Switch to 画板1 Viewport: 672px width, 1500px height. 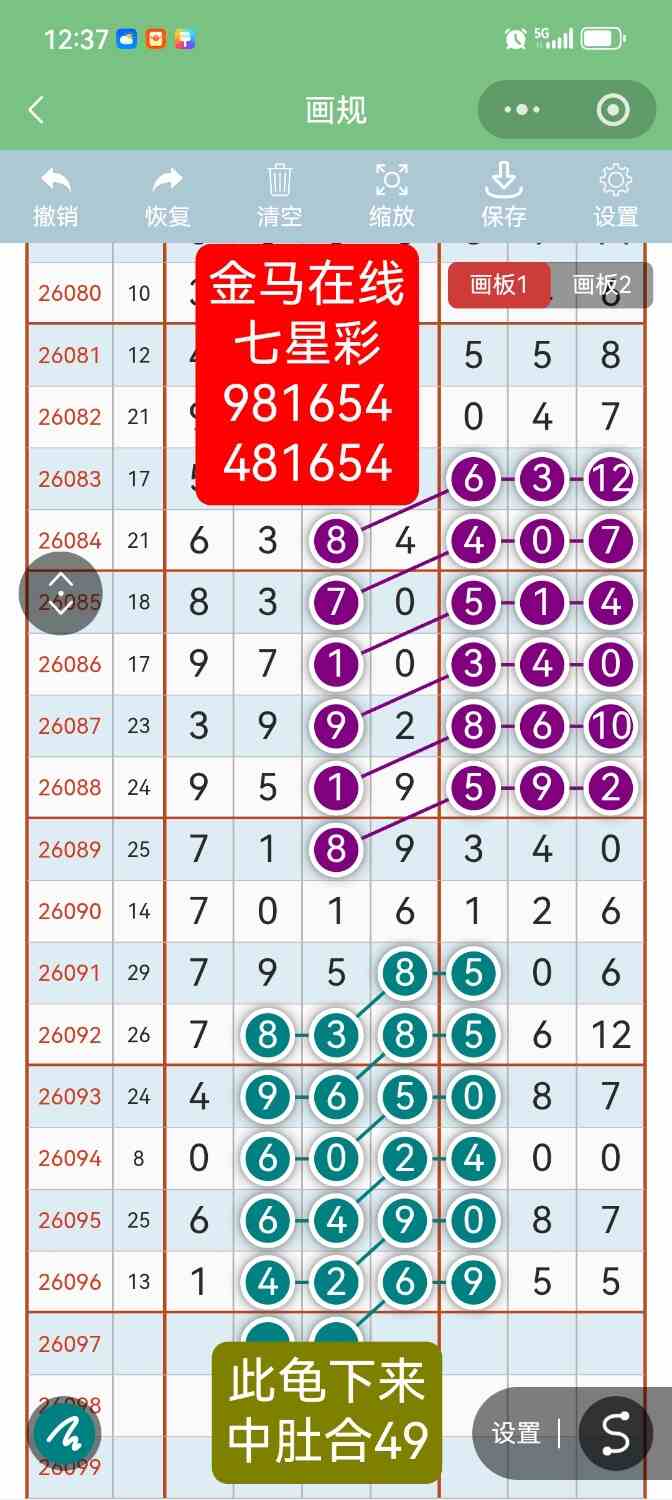499,285
